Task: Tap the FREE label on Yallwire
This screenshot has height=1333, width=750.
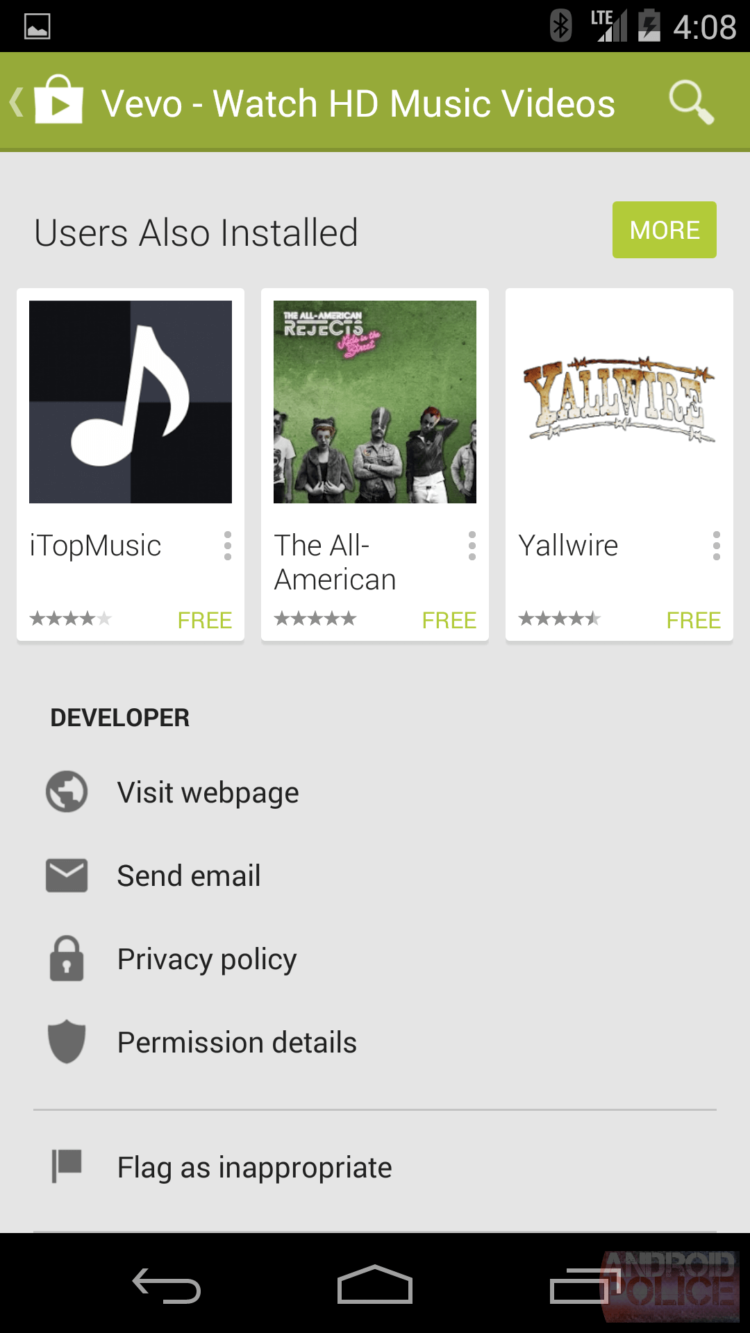Action: pos(693,619)
